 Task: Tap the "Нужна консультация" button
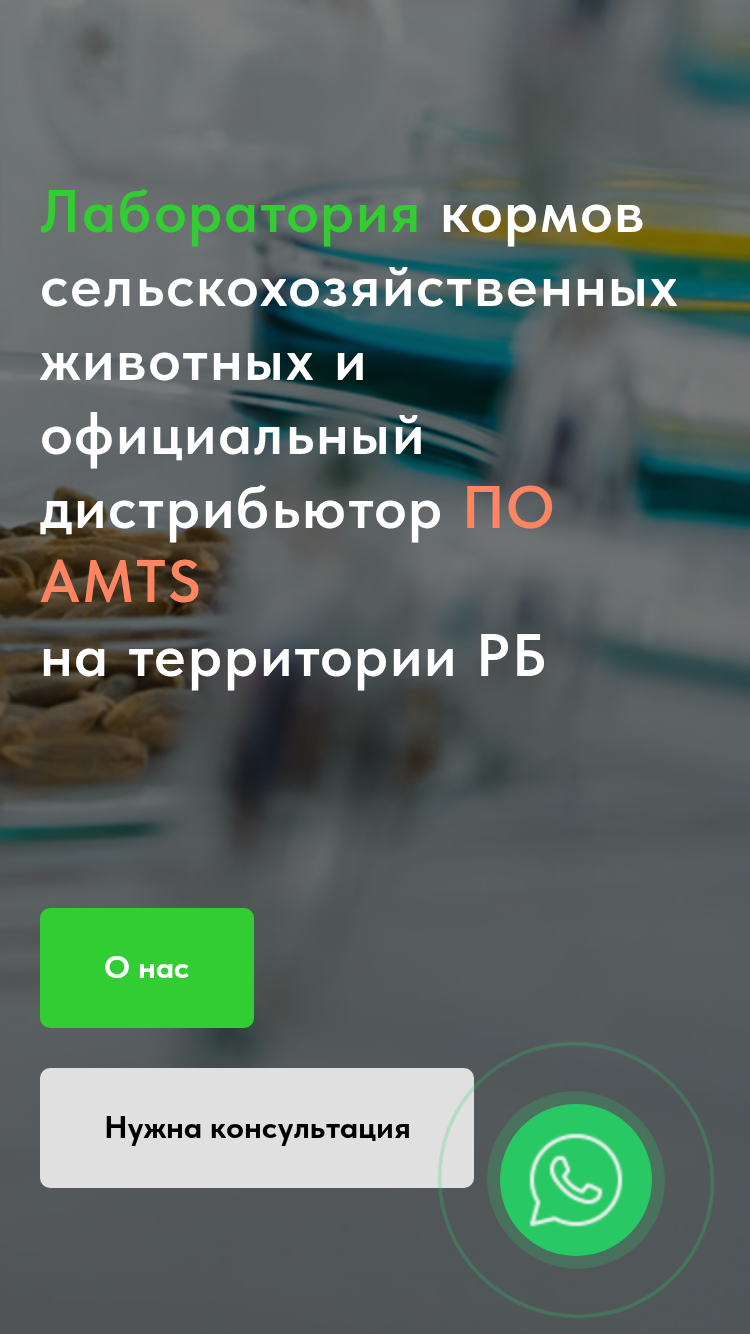tap(257, 1128)
